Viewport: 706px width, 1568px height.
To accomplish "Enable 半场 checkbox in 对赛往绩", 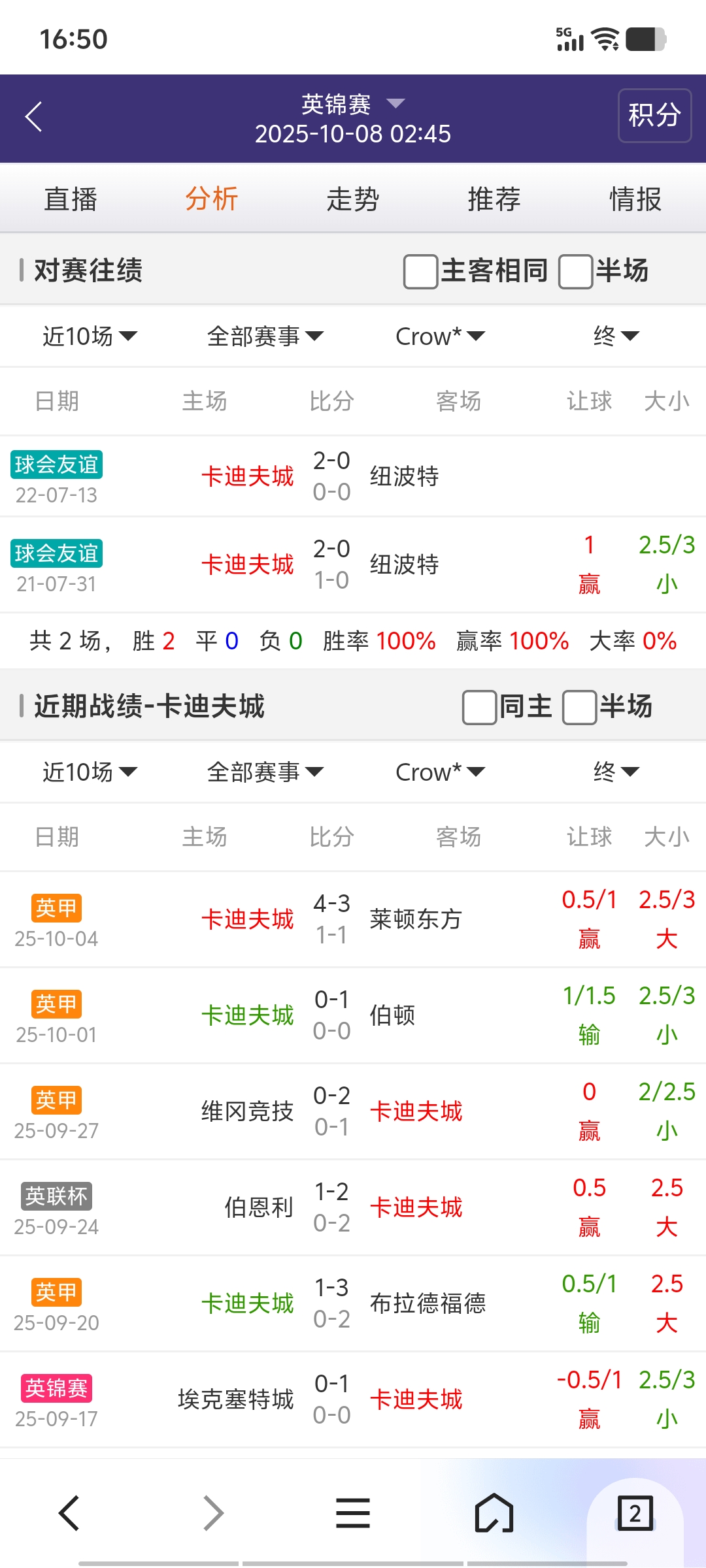I will point(575,271).
